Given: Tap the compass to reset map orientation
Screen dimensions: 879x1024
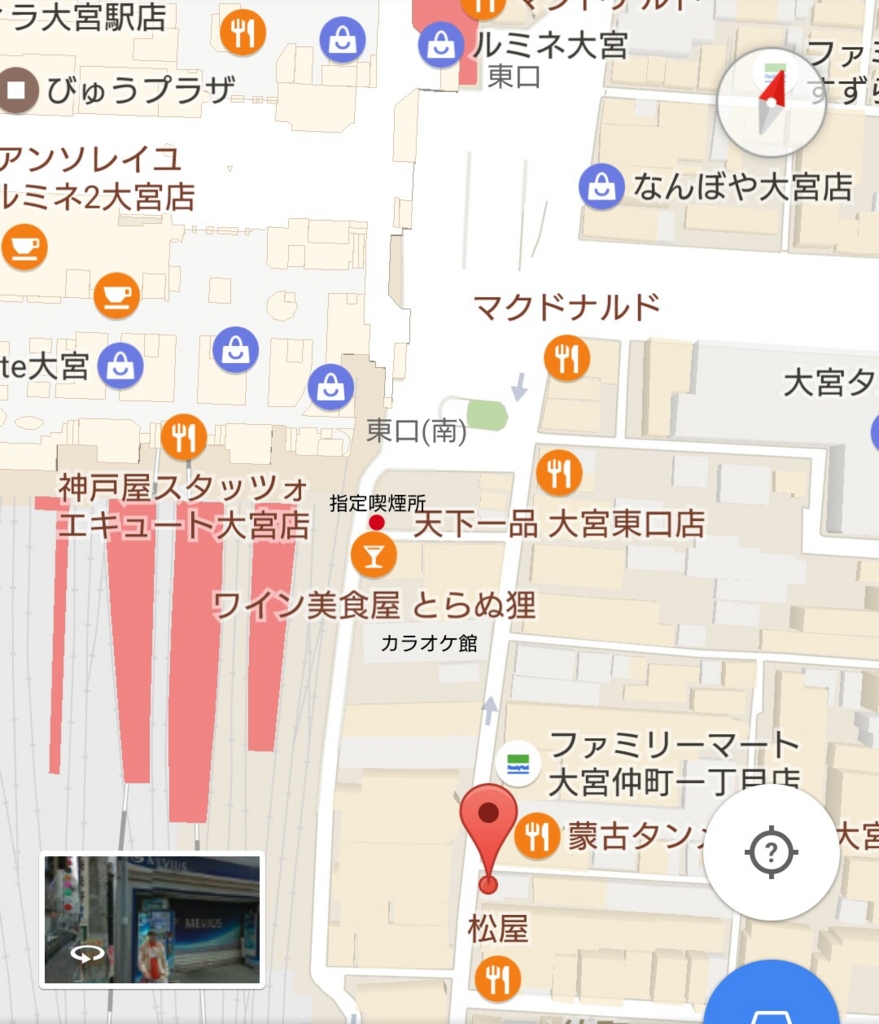Looking at the screenshot, I should coord(771,102).
